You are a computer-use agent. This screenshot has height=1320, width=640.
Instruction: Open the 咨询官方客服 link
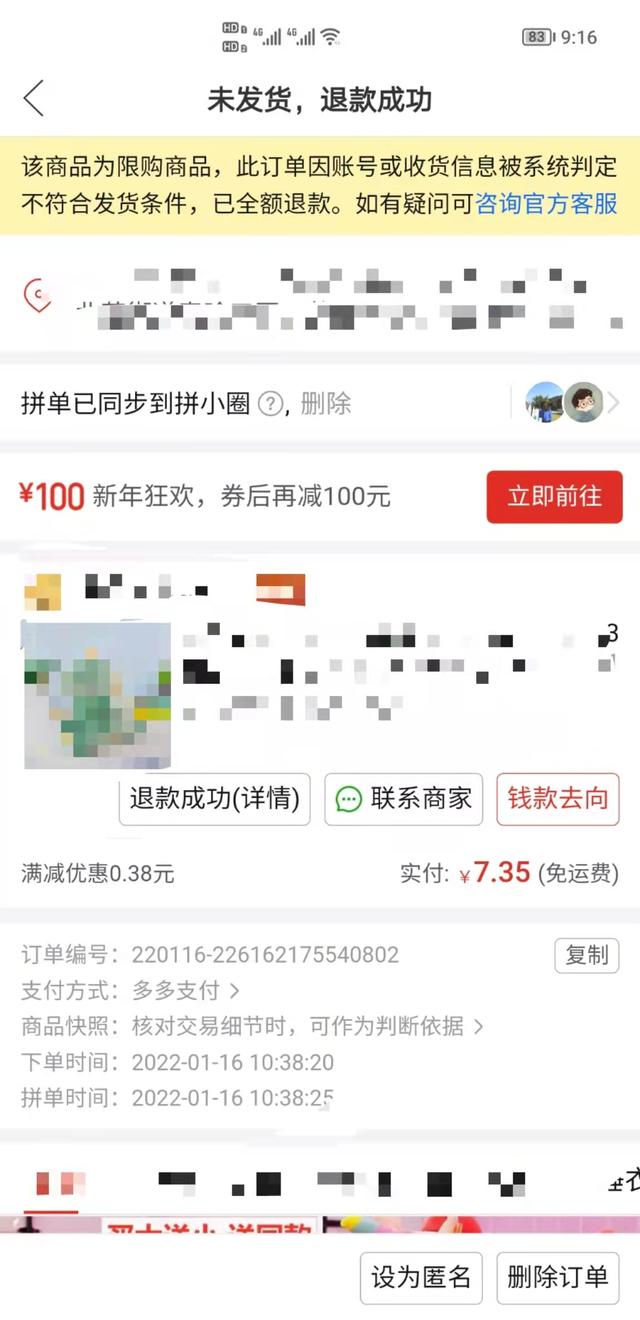pyautogui.click(x=547, y=204)
